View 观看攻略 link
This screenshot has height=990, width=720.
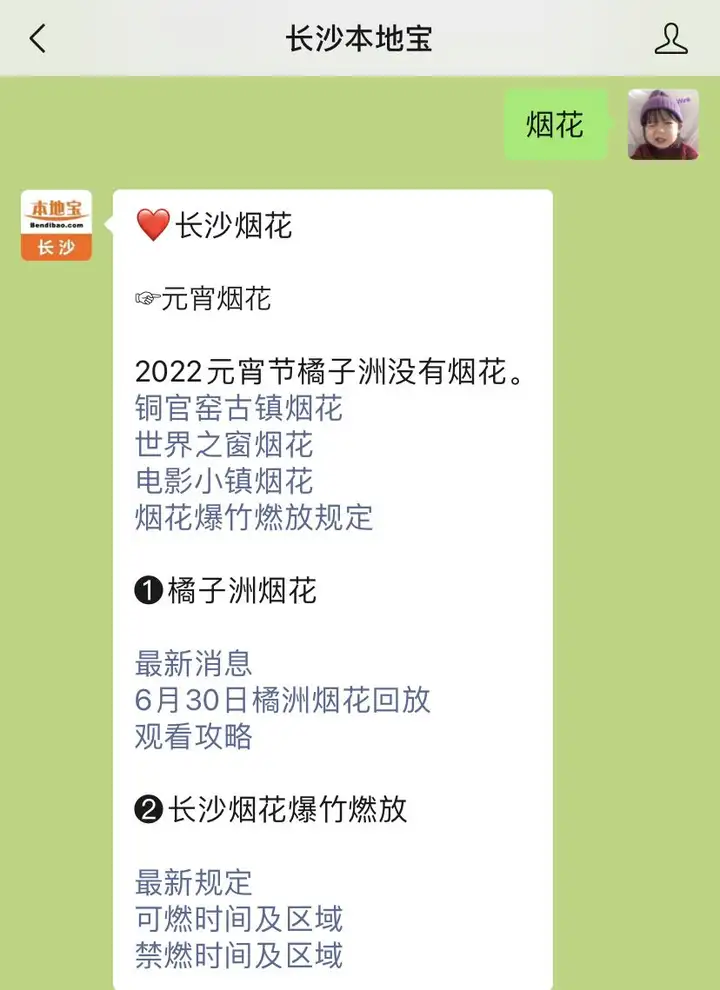(x=194, y=737)
